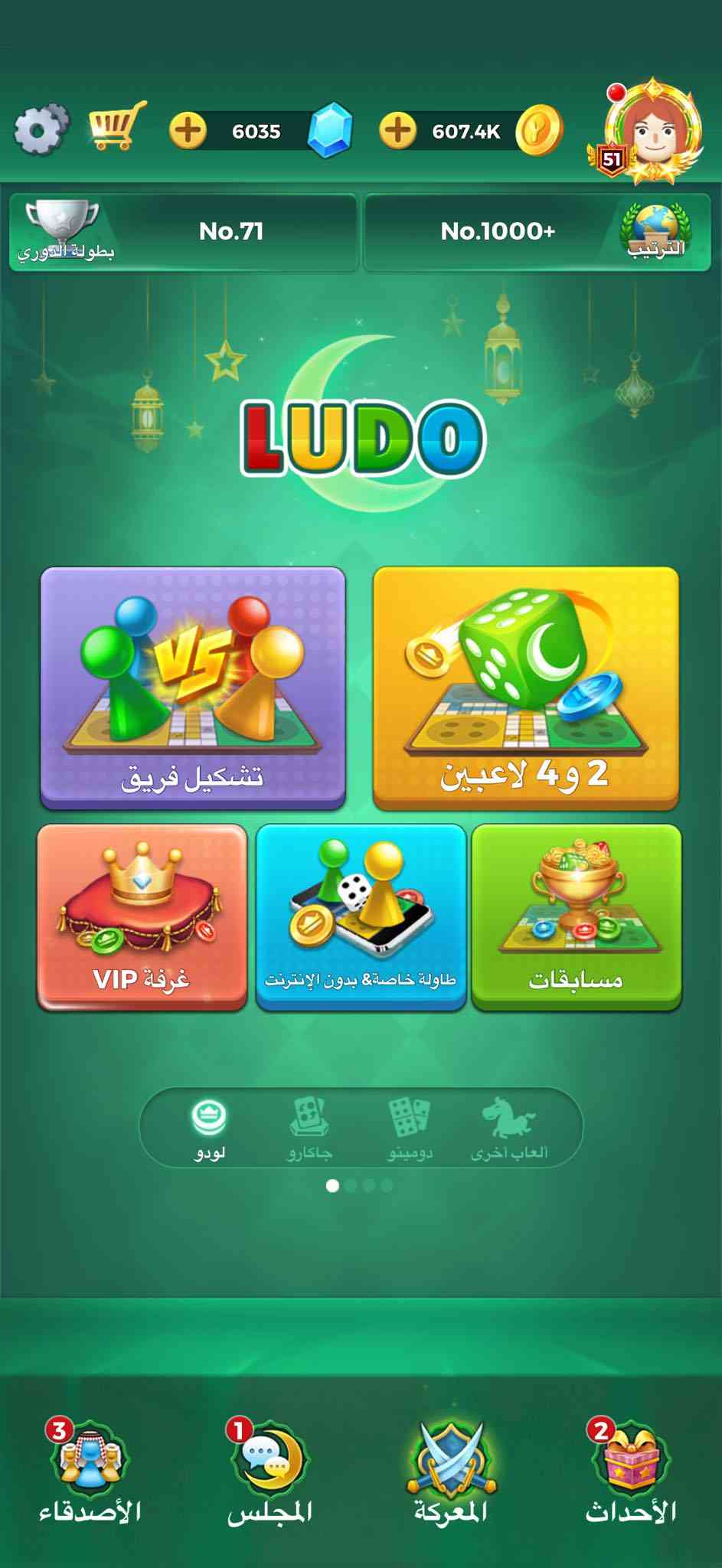The image size is (722, 1568).
Task: Enter the غرفة VIP room
Action: pos(142,916)
